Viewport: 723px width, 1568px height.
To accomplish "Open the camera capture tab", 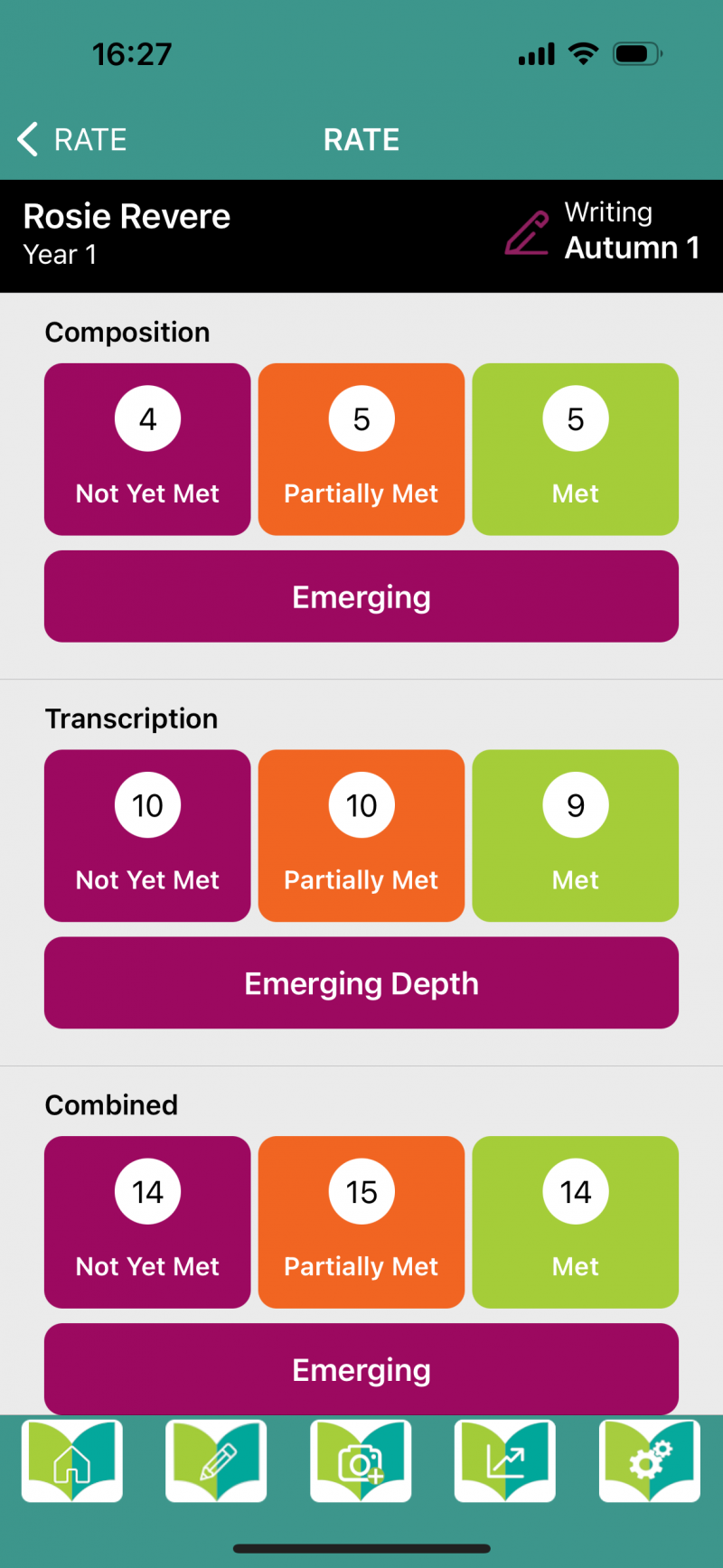I will point(361,1461).
